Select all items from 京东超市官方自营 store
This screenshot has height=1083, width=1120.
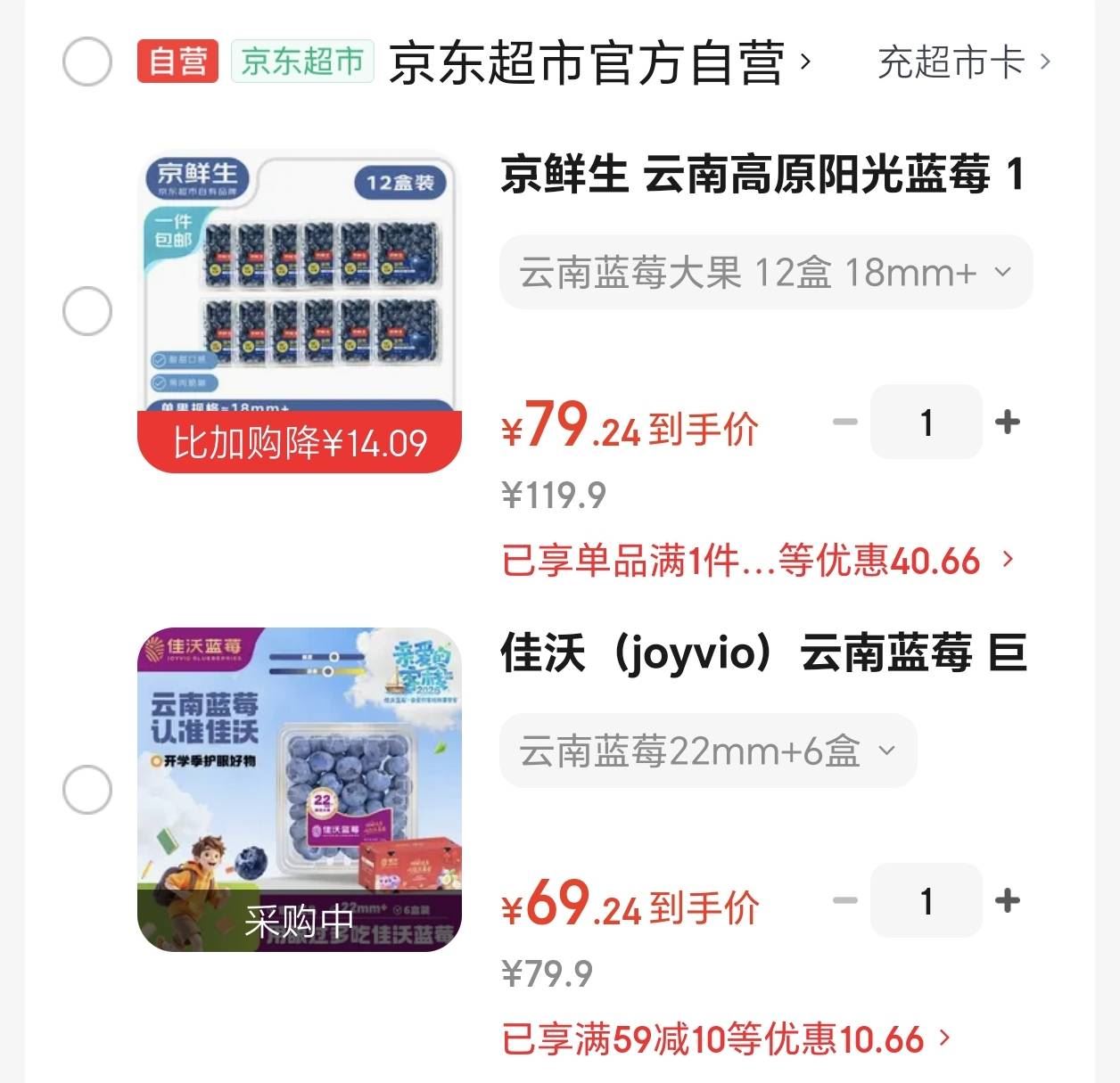coord(87,62)
